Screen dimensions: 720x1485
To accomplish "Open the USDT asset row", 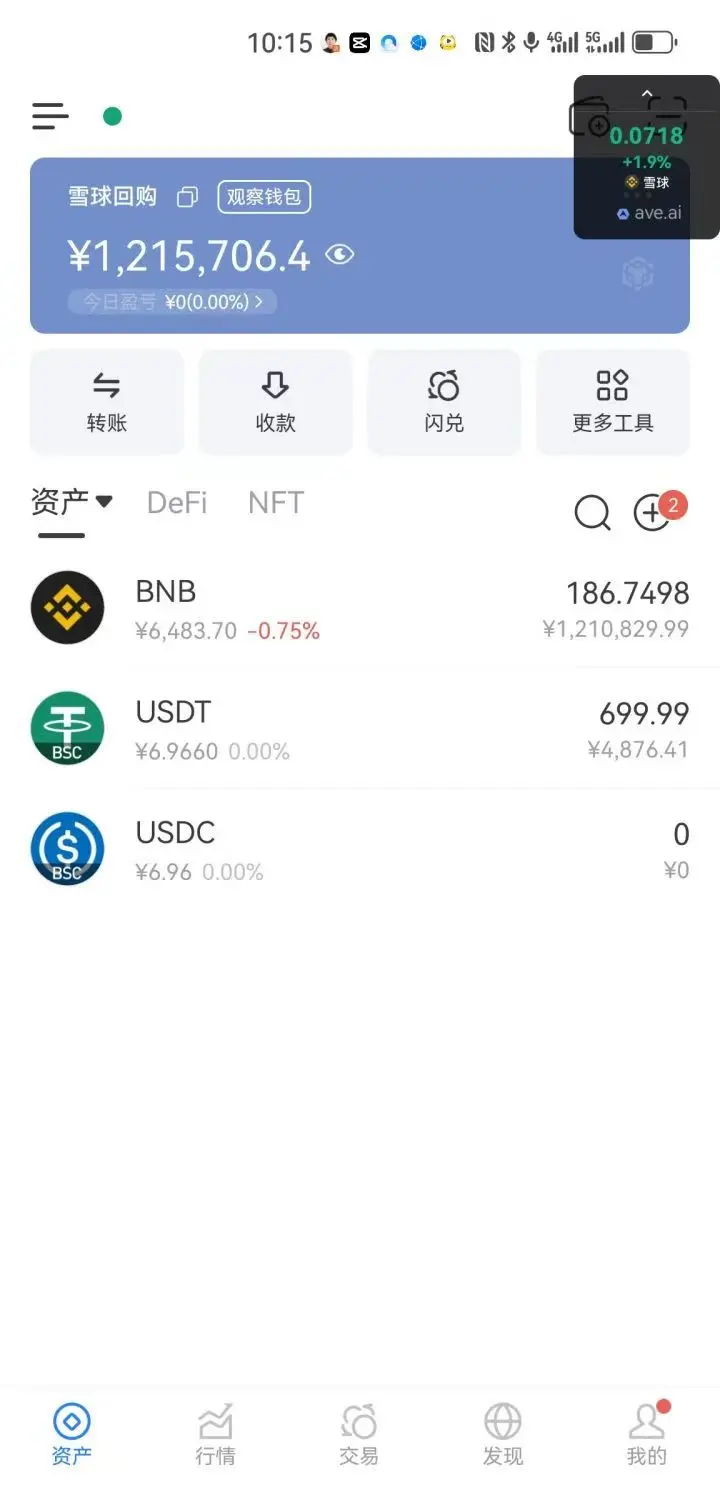I will (x=360, y=729).
